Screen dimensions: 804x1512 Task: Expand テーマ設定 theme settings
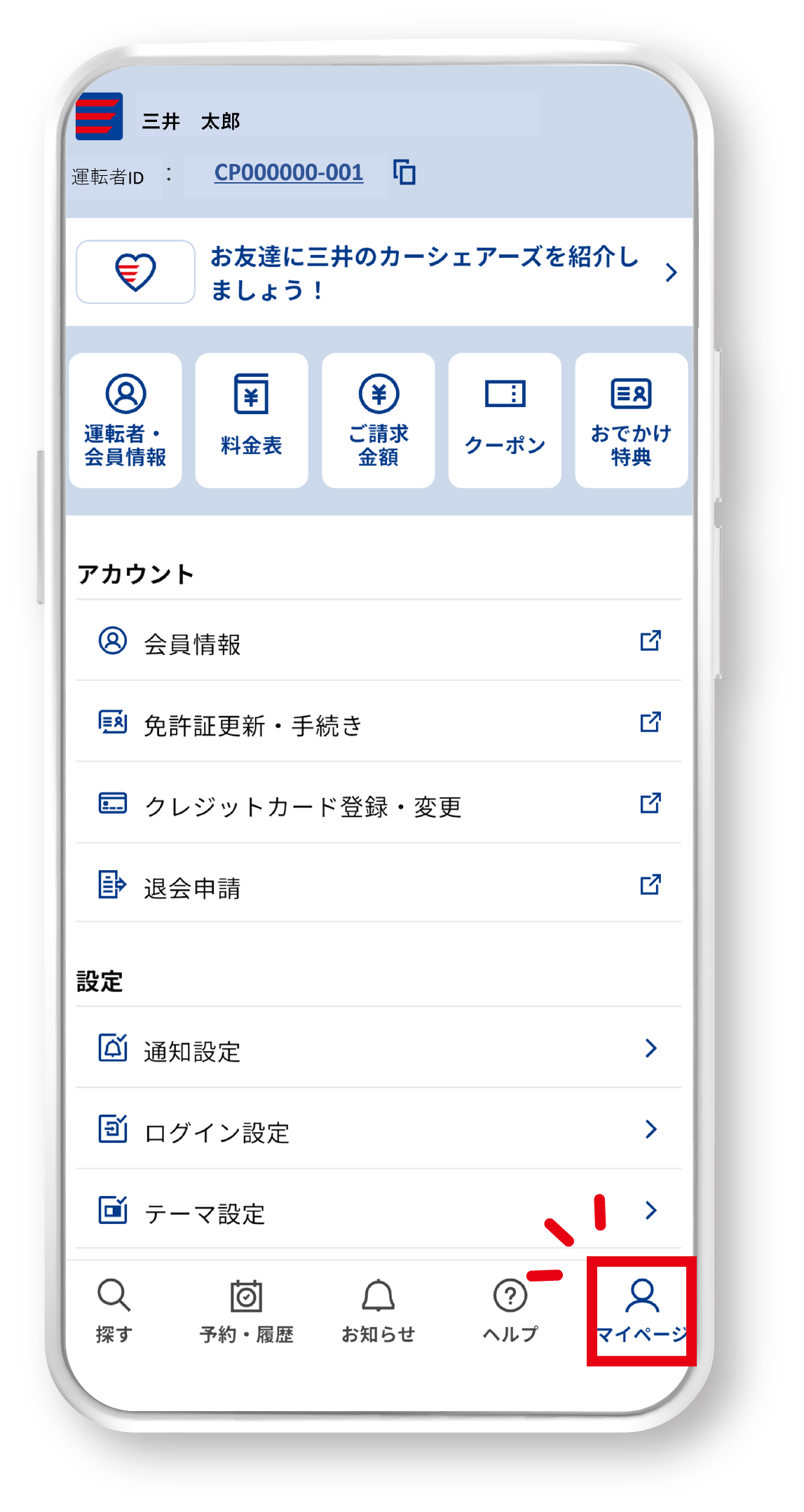[x=379, y=1210]
